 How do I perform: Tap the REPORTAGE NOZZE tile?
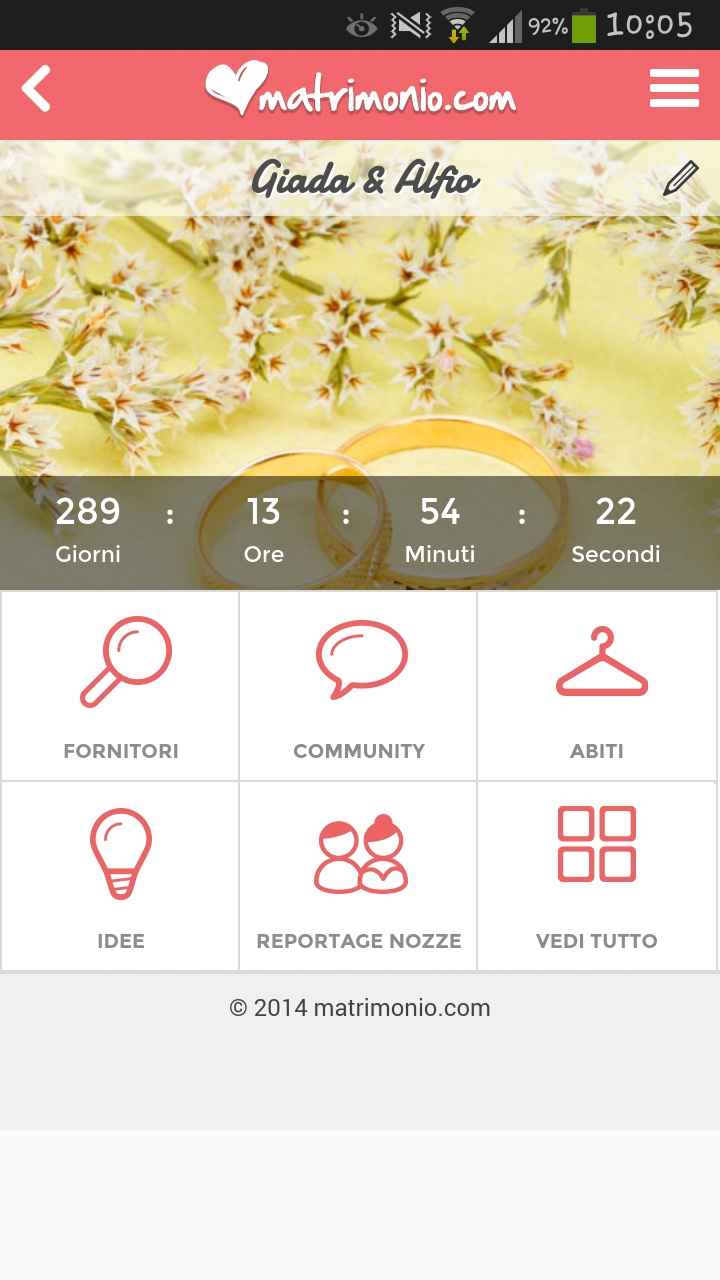[358, 940]
